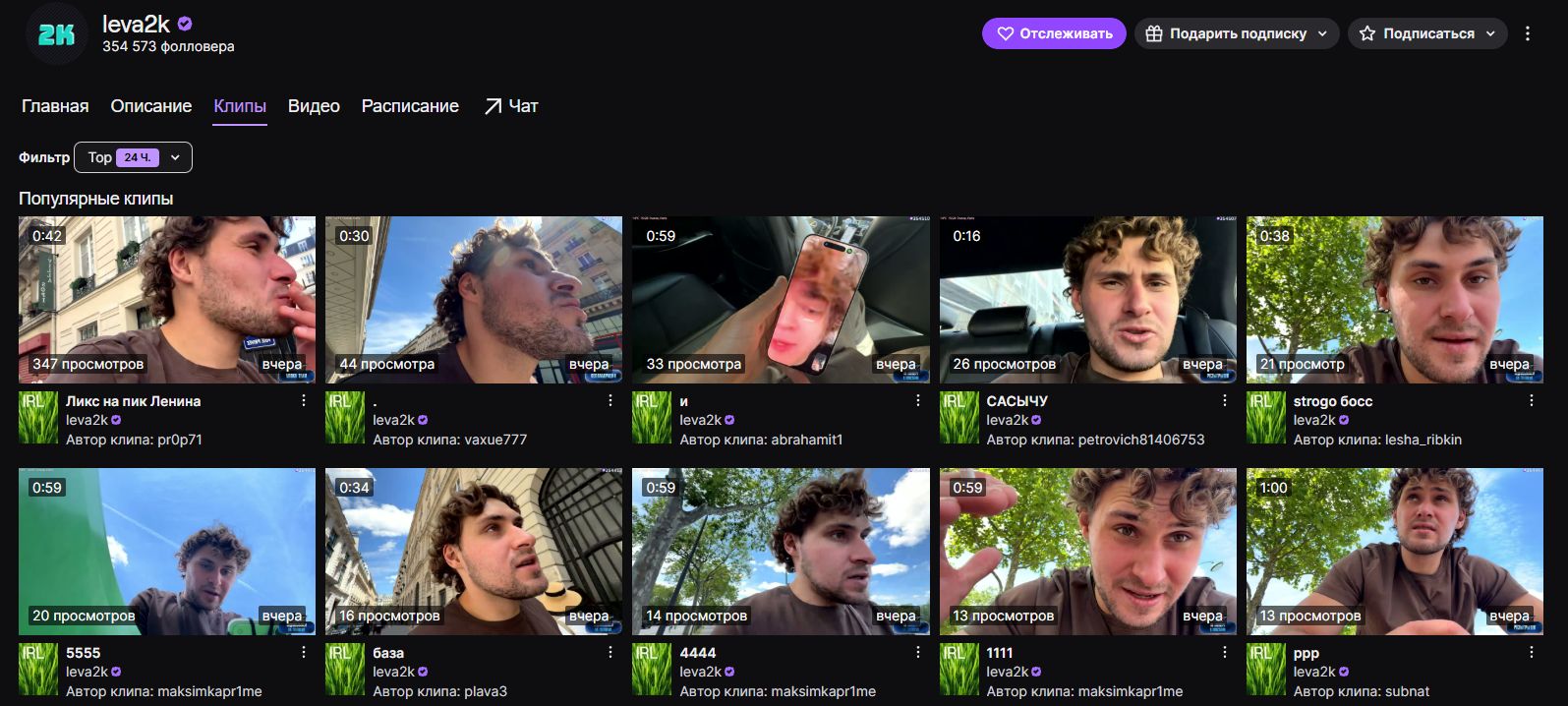Go to the Описание tab
The width and height of the screenshot is (1568, 706).
point(151,106)
